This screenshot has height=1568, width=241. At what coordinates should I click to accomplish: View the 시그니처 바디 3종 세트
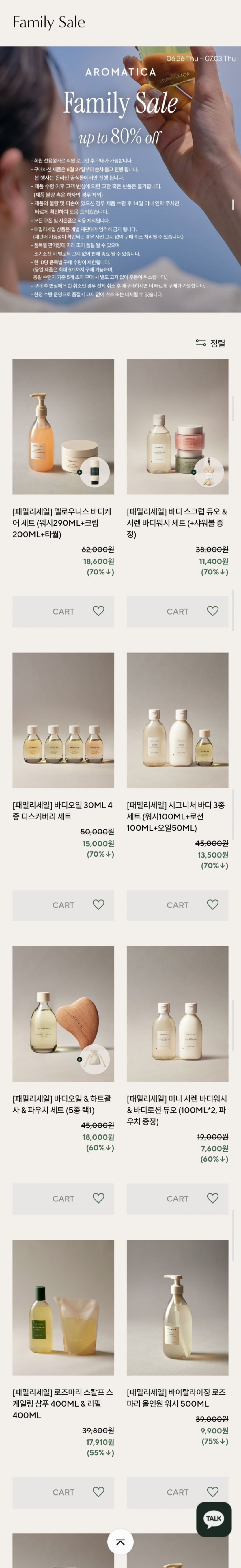[177, 719]
